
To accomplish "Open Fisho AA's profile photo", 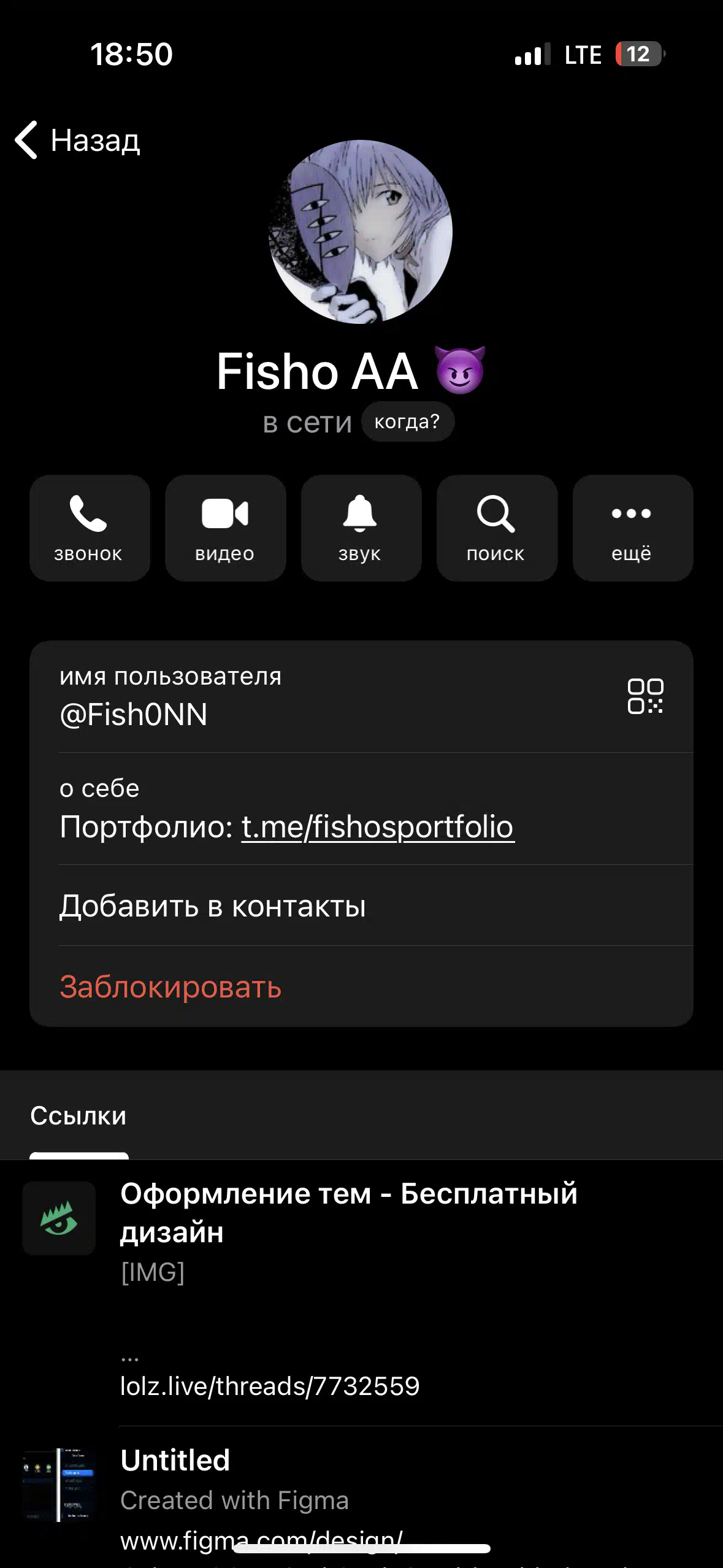I will pyautogui.click(x=361, y=232).
